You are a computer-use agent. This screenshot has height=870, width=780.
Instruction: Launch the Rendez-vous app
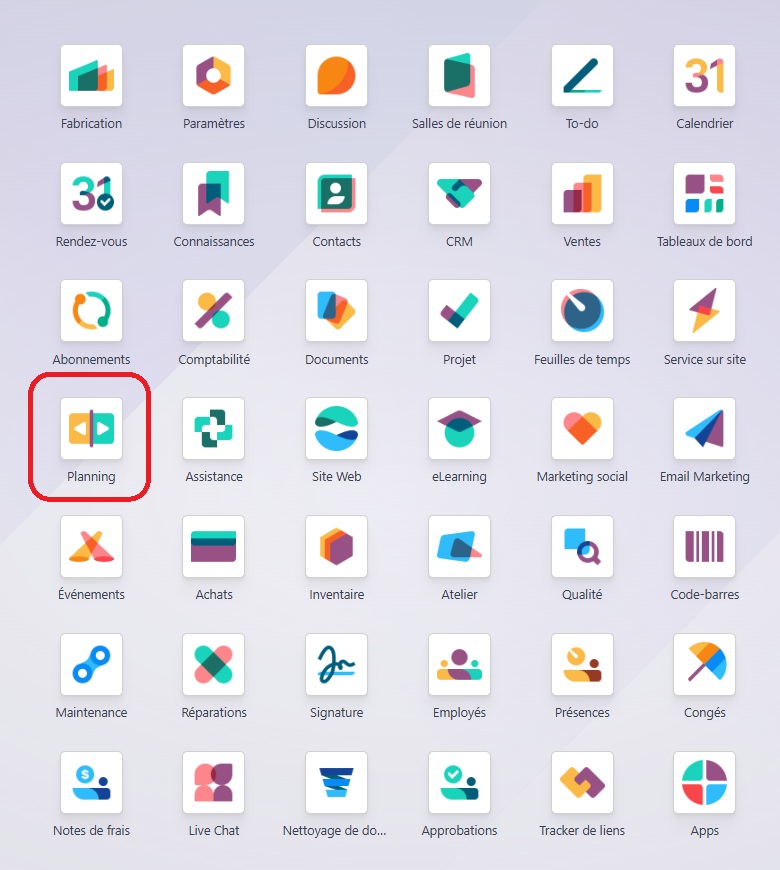(91, 194)
